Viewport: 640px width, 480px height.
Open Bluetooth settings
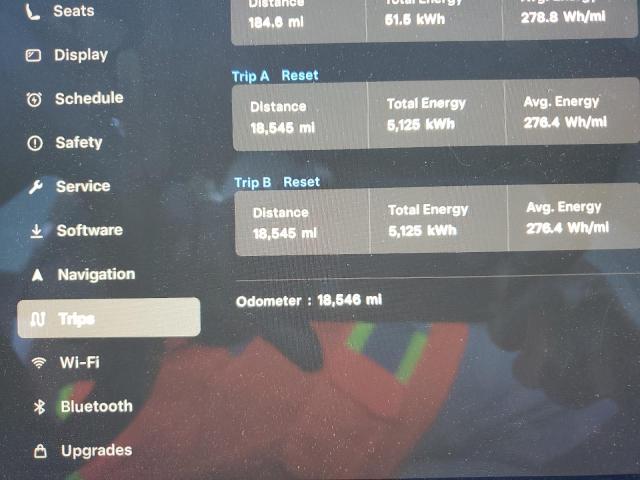(95, 406)
